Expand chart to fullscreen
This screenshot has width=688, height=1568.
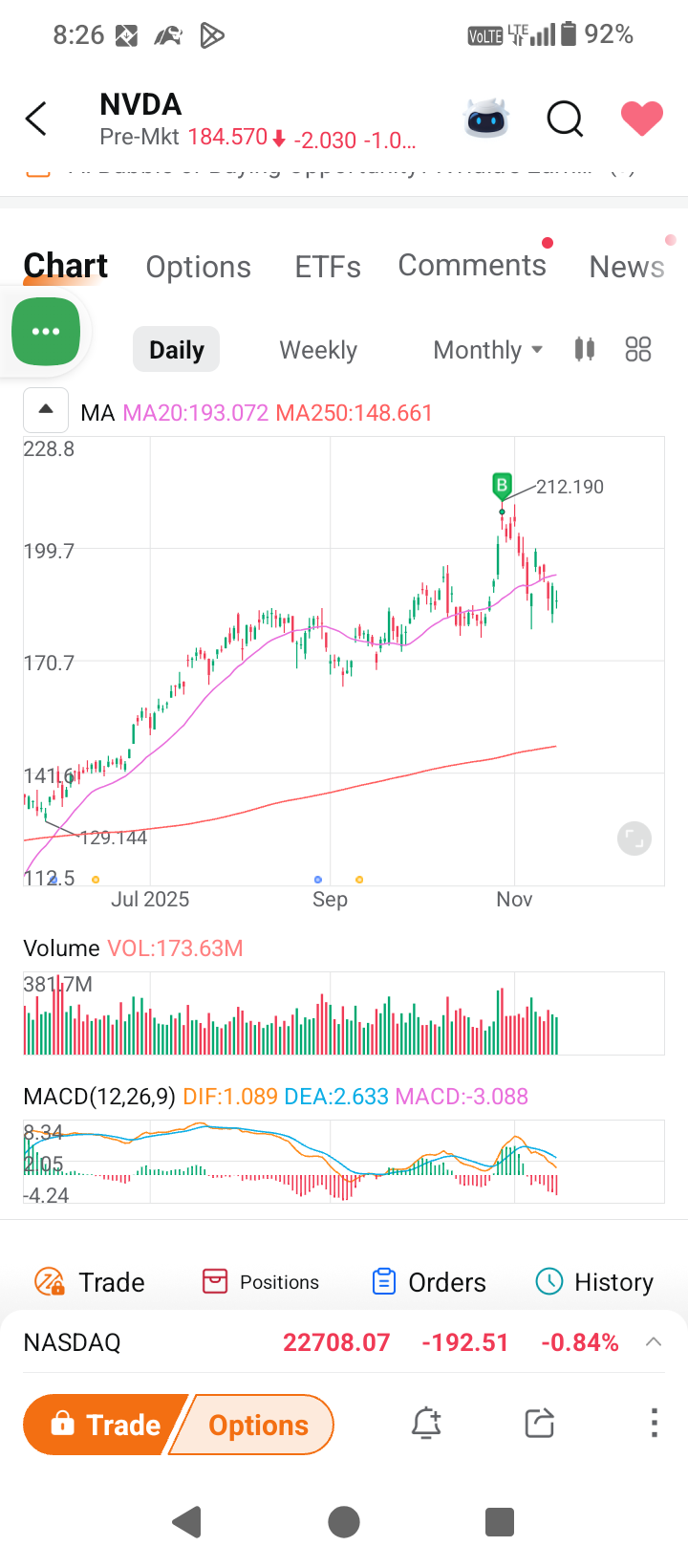[634, 839]
